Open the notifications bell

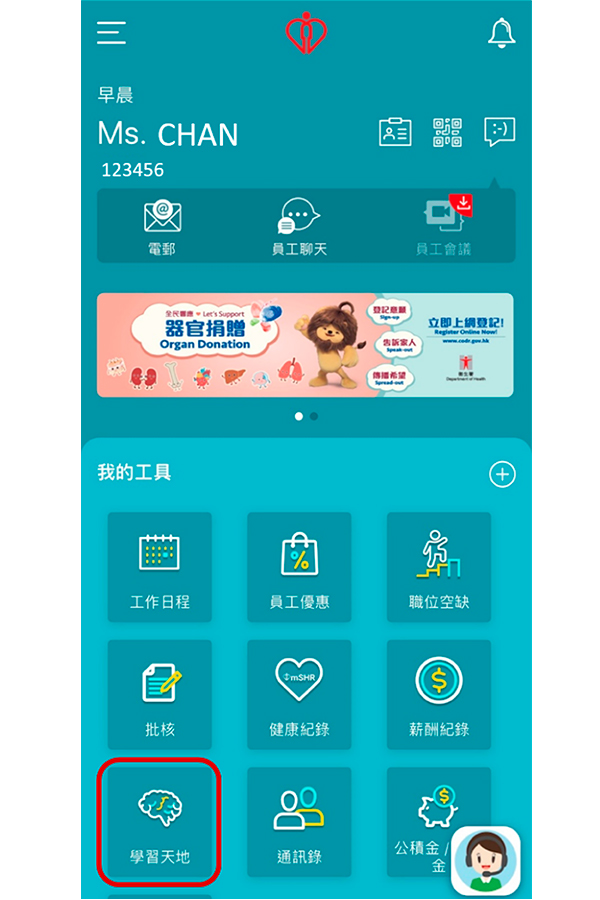coord(501,33)
